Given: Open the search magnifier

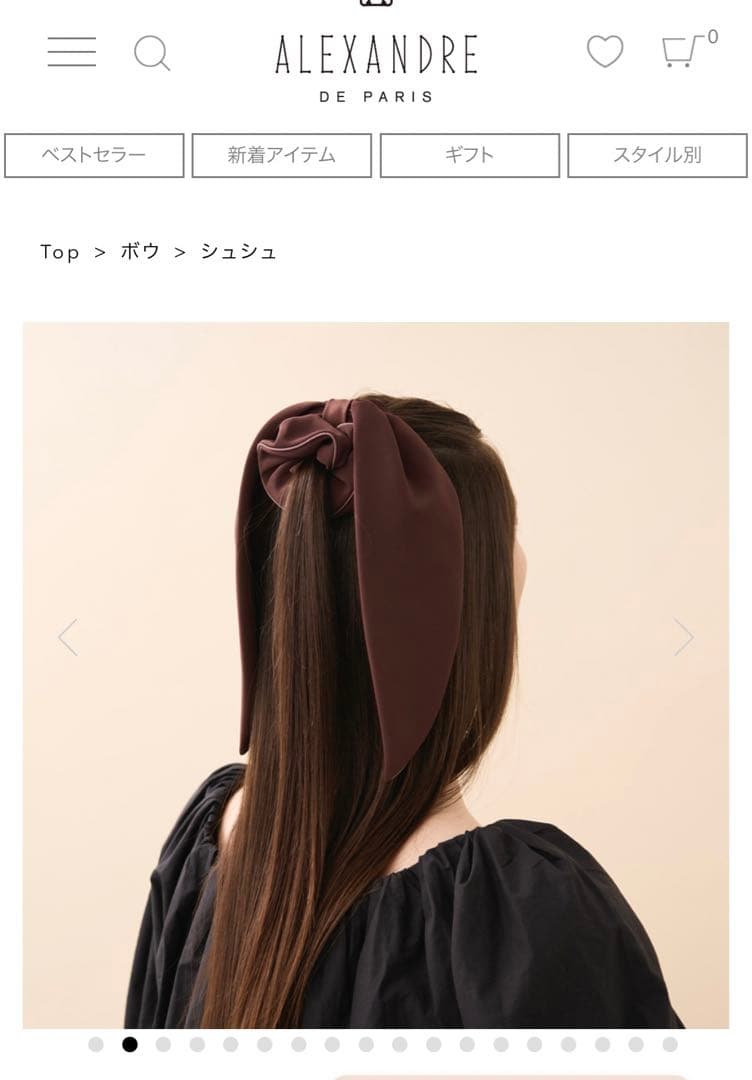Looking at the screenshot, I should click(152, 53).
